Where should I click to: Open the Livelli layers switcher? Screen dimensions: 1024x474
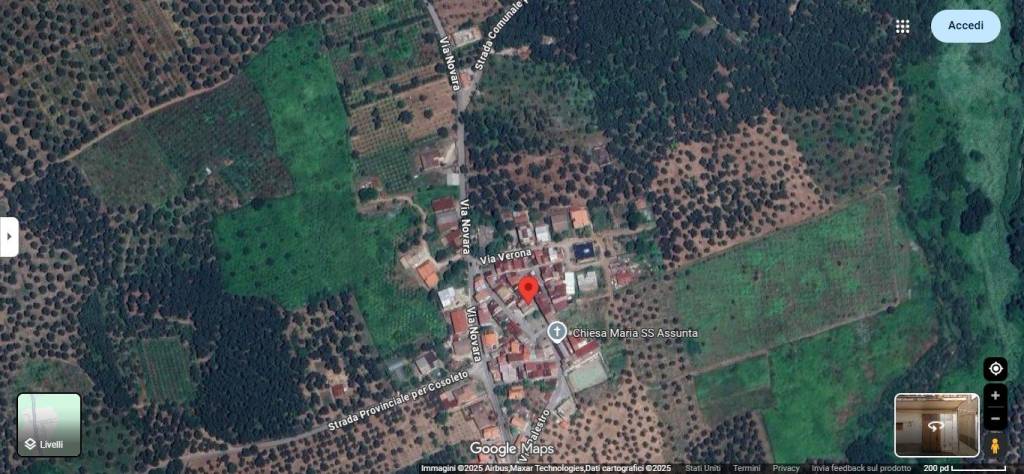pos(49,425)
